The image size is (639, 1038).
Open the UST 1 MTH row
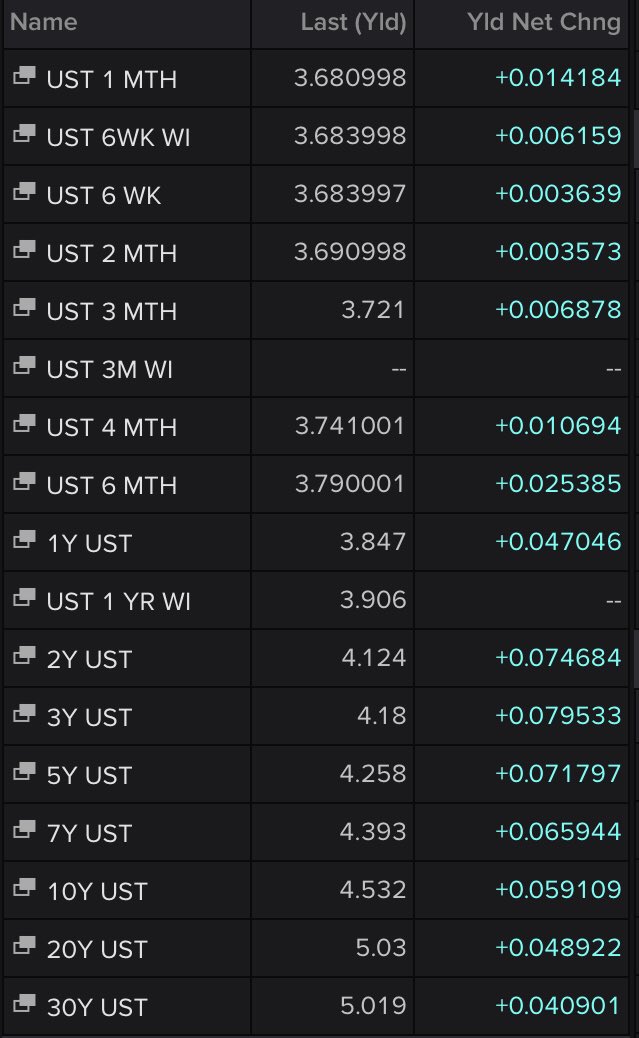pos(316,79)
